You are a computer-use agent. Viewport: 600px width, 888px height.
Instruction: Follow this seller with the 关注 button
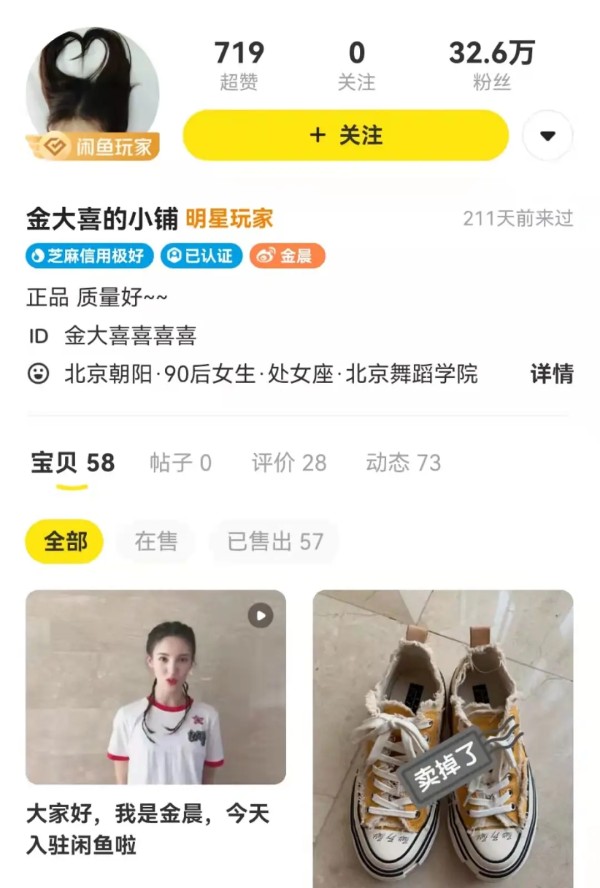345,135
